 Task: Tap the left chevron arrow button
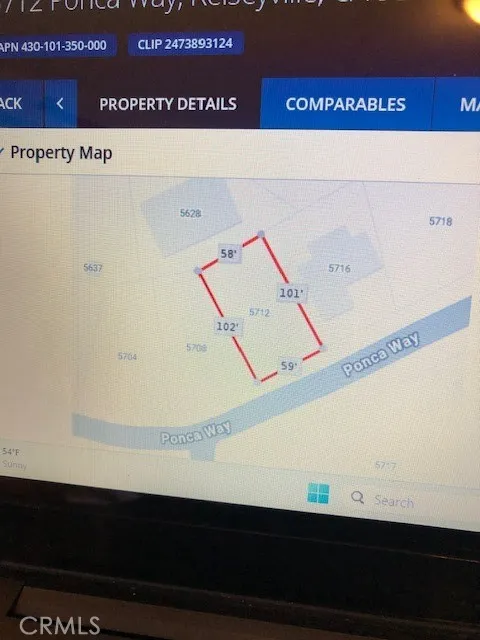(60, 104)
